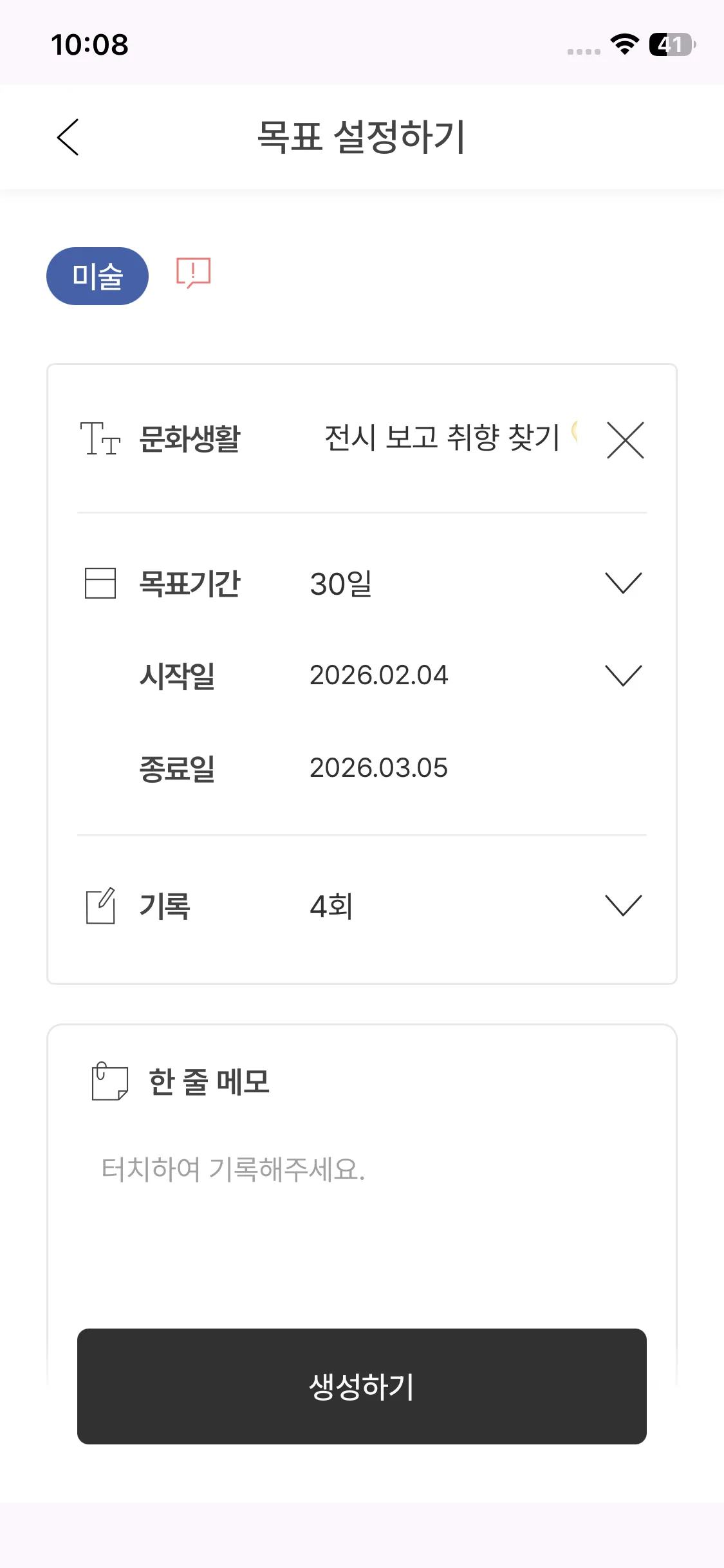Screen dimensions: 724x1568
Task: Open the red info speech-bubble icon
Action: (194, 274)
